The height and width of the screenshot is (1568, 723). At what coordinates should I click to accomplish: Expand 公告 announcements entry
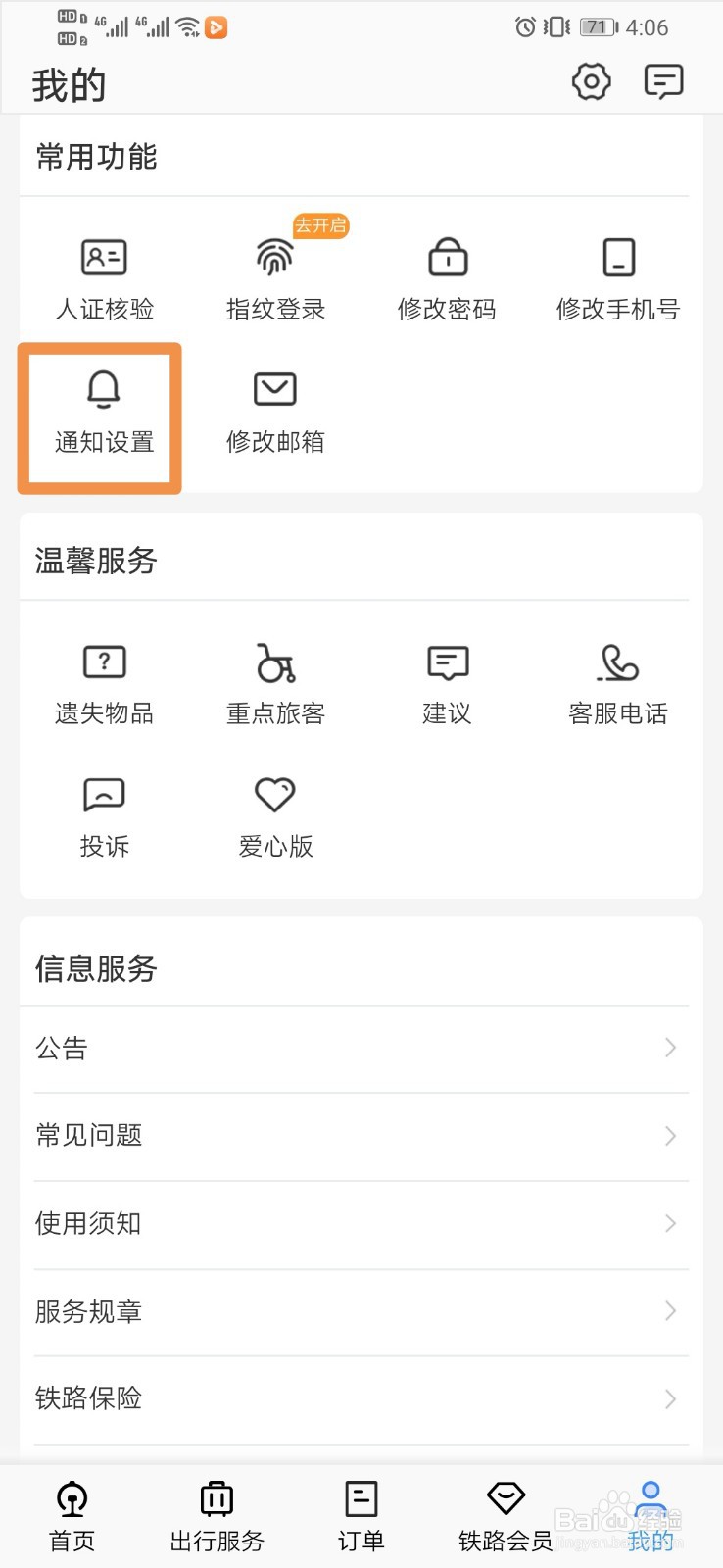pos(361,1048)
